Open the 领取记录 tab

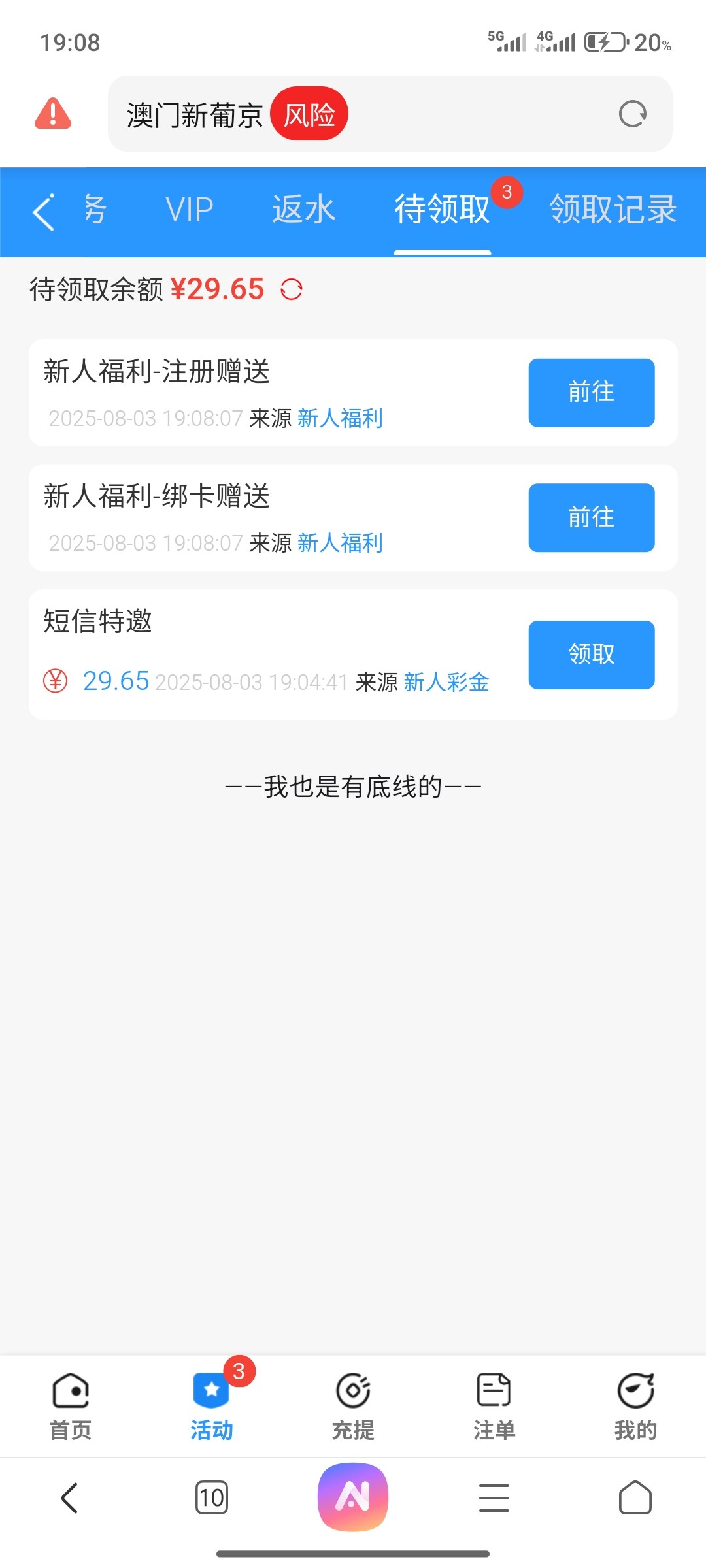[x=613, y=210]
